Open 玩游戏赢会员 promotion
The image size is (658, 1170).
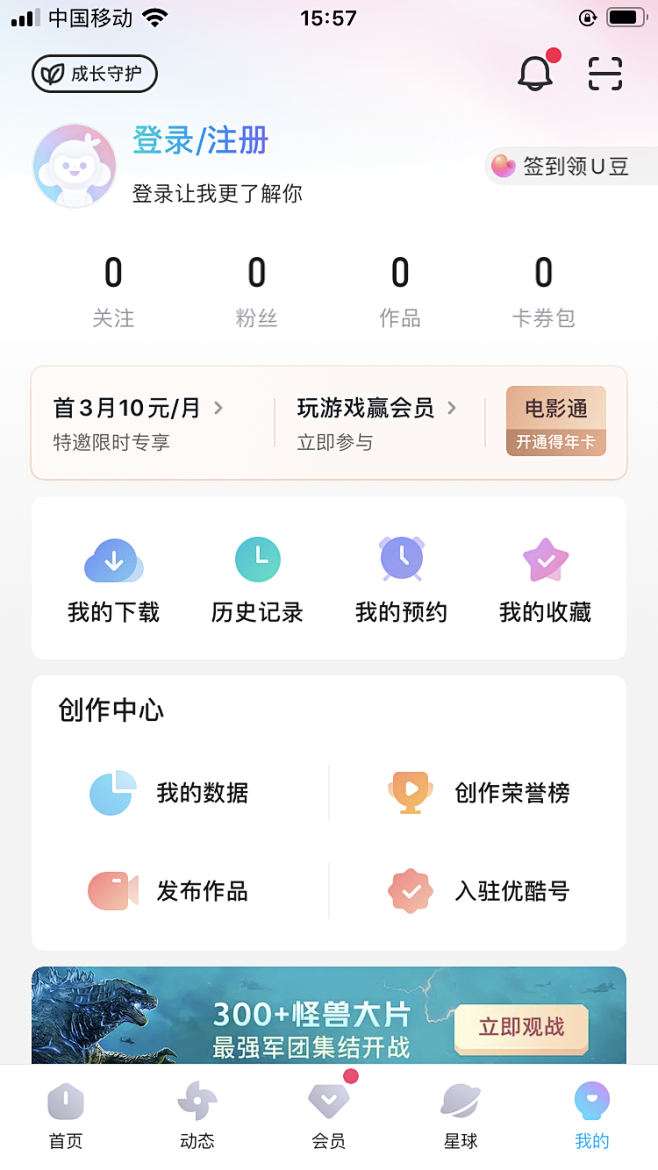[376, 422]
